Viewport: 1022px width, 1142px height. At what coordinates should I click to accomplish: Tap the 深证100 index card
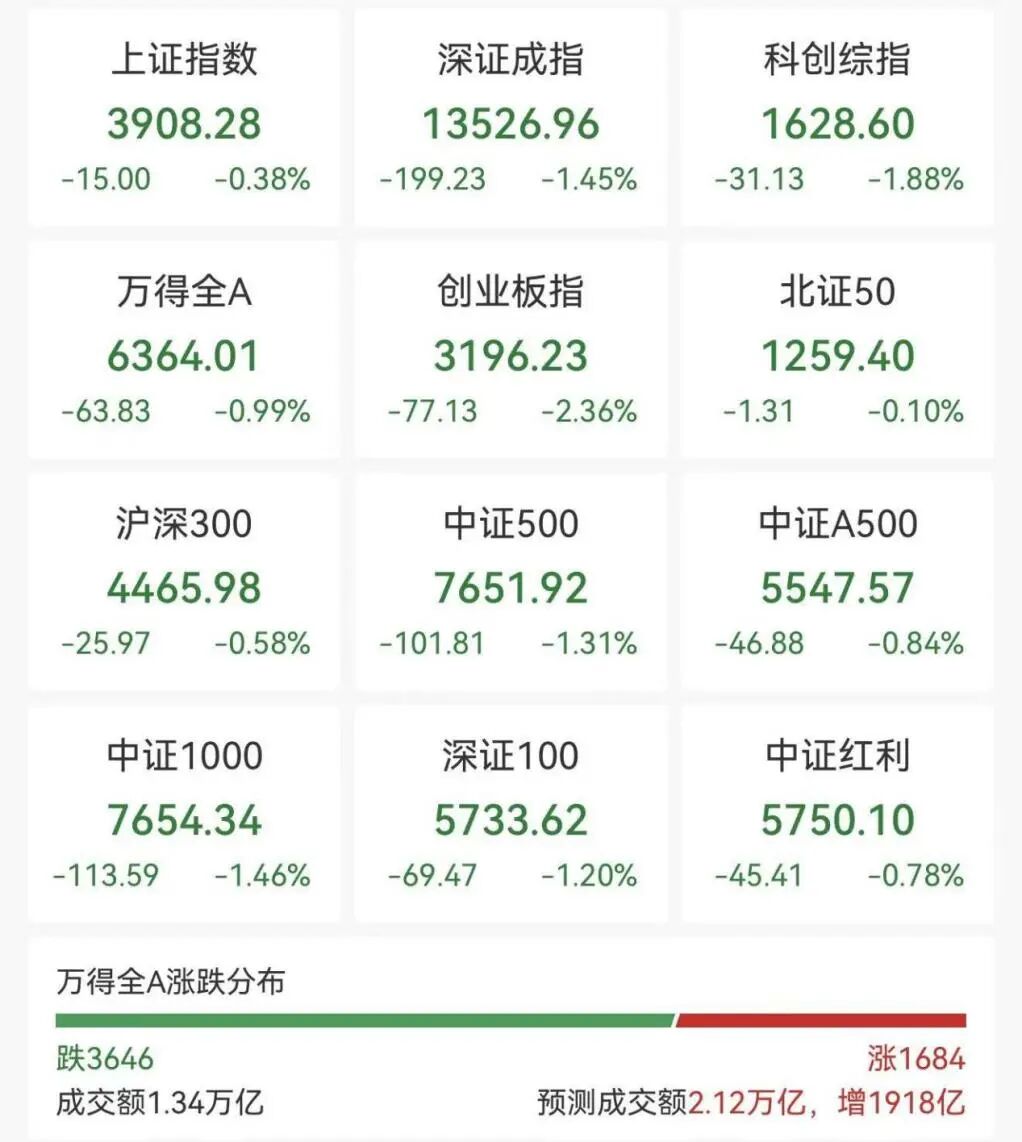(x=510, y=814)
